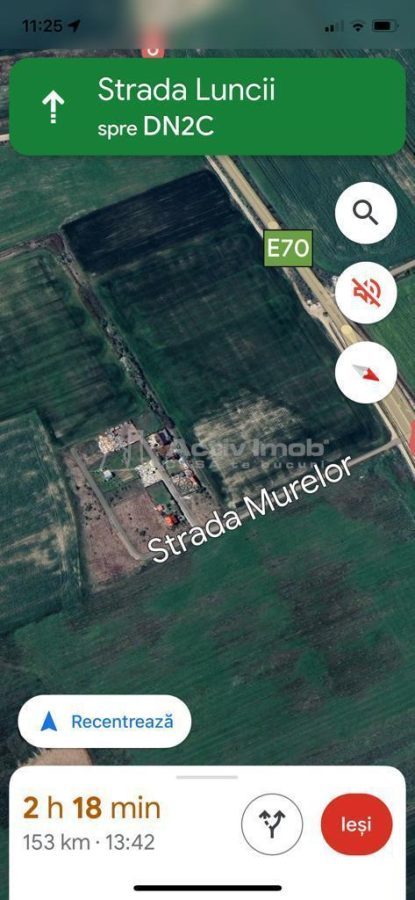Show alternative routes
Viewport: 415px width, 900px height.
click(272, 824)
